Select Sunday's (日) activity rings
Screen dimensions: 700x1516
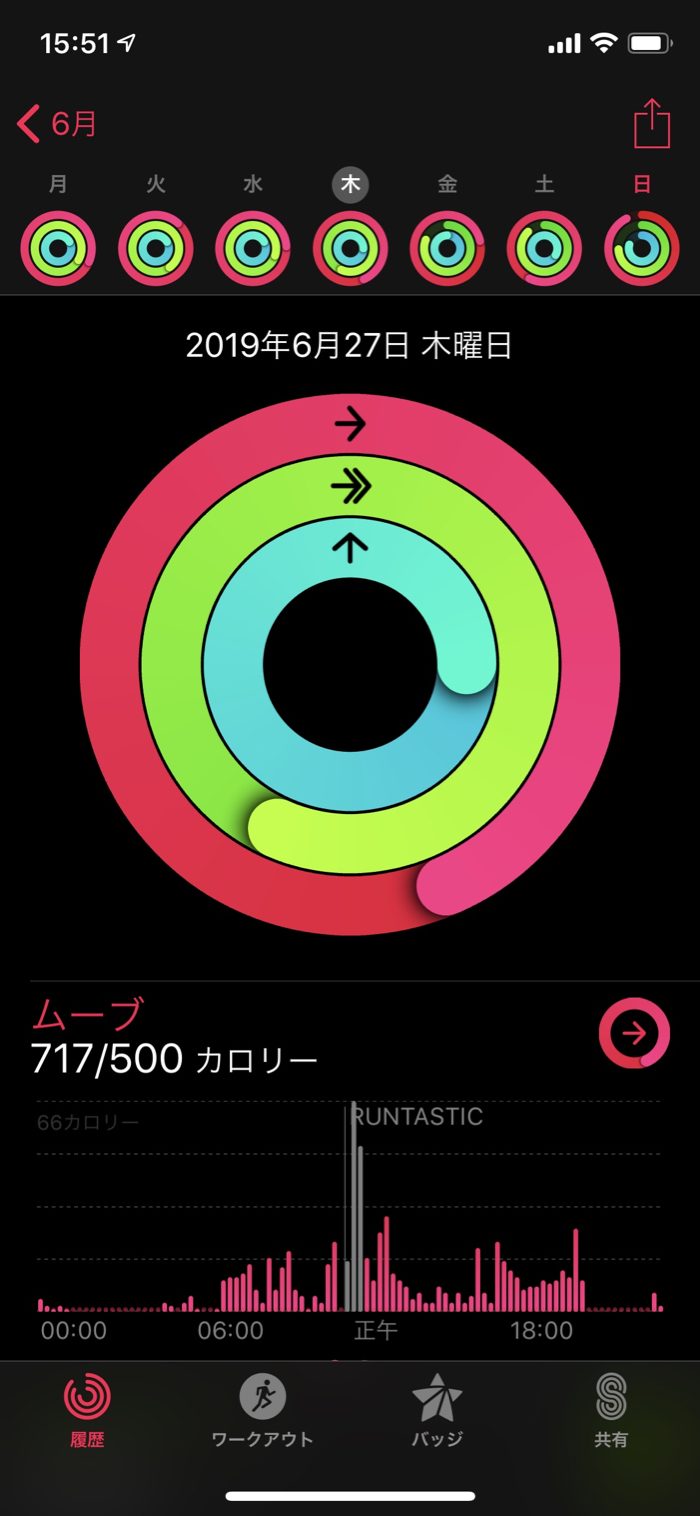point(642,248)
